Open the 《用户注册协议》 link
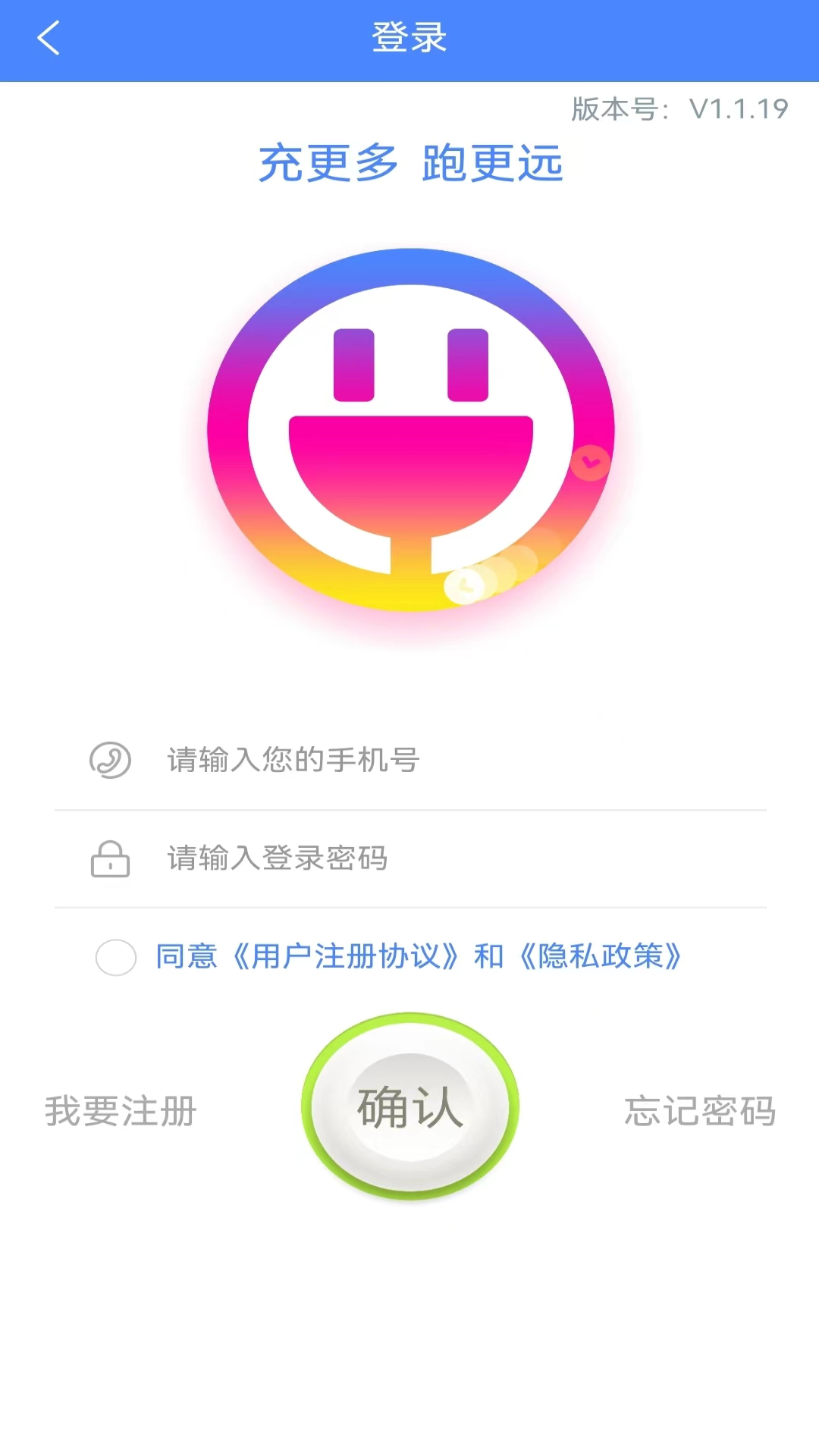This screenshot has width=819, height=1456. [346, 957]
